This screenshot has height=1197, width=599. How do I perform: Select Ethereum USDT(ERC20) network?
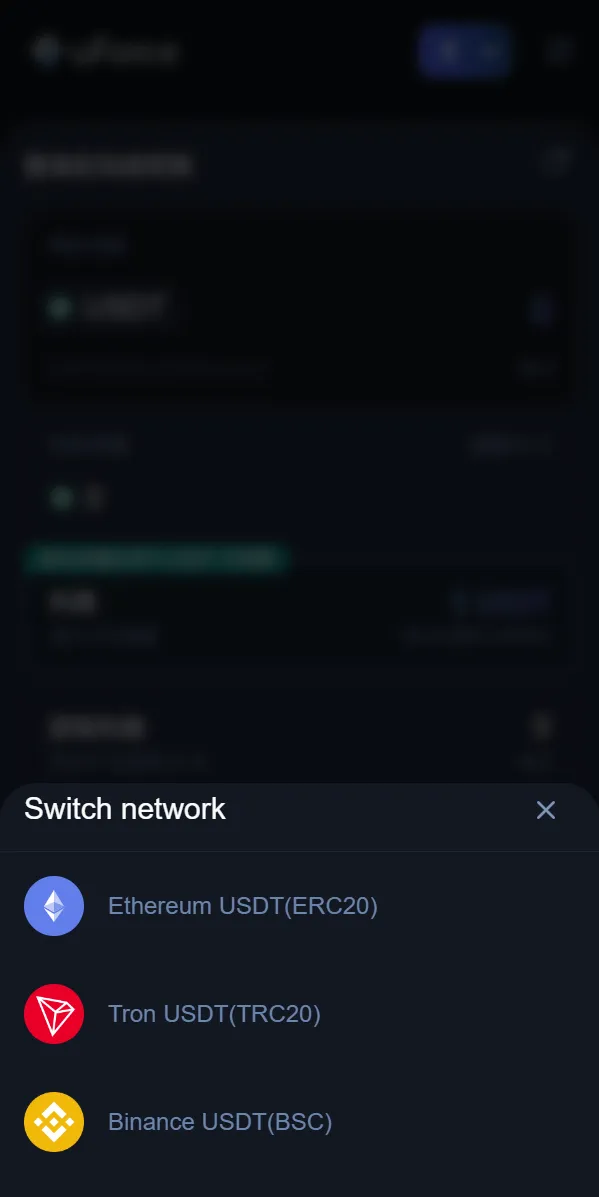click(299, 906)
